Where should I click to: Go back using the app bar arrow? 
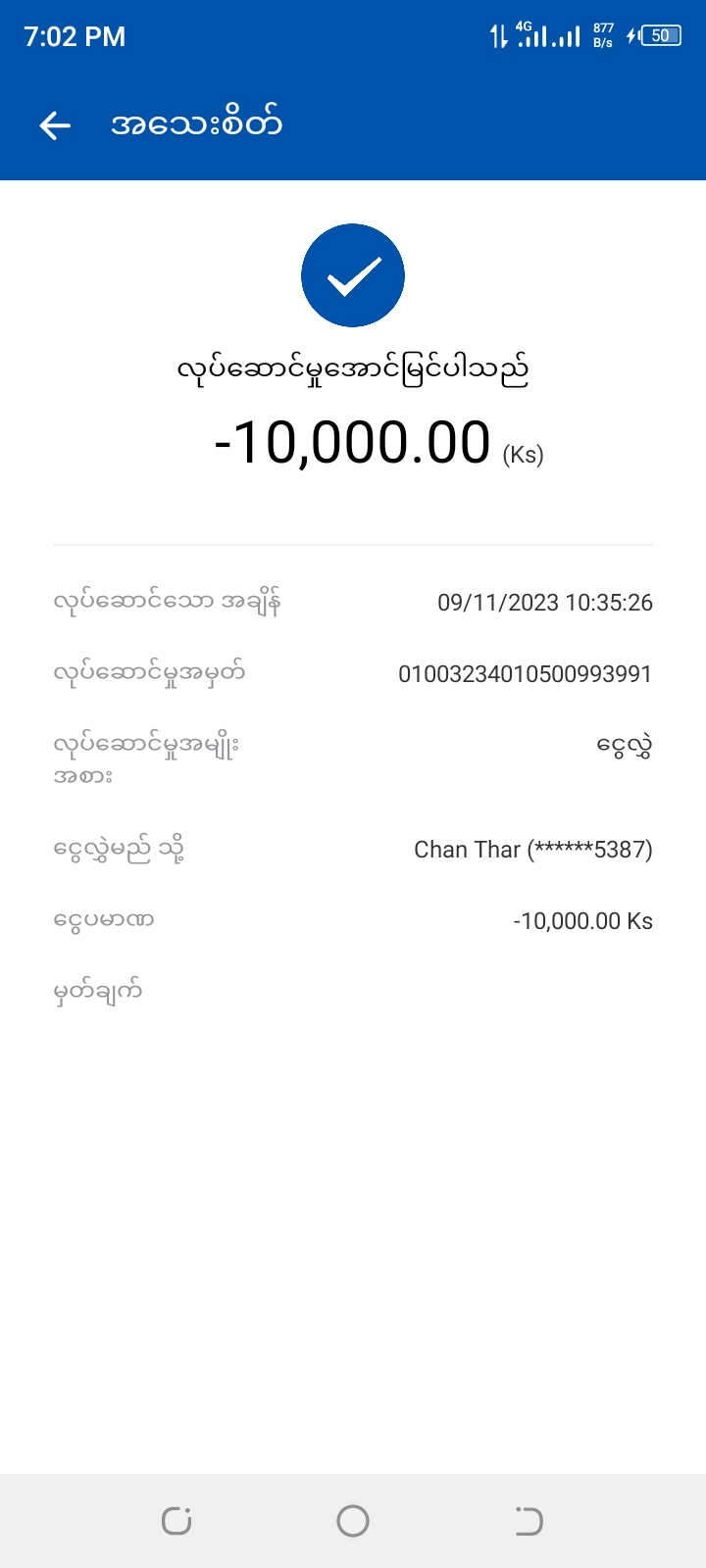coord(55,125)
